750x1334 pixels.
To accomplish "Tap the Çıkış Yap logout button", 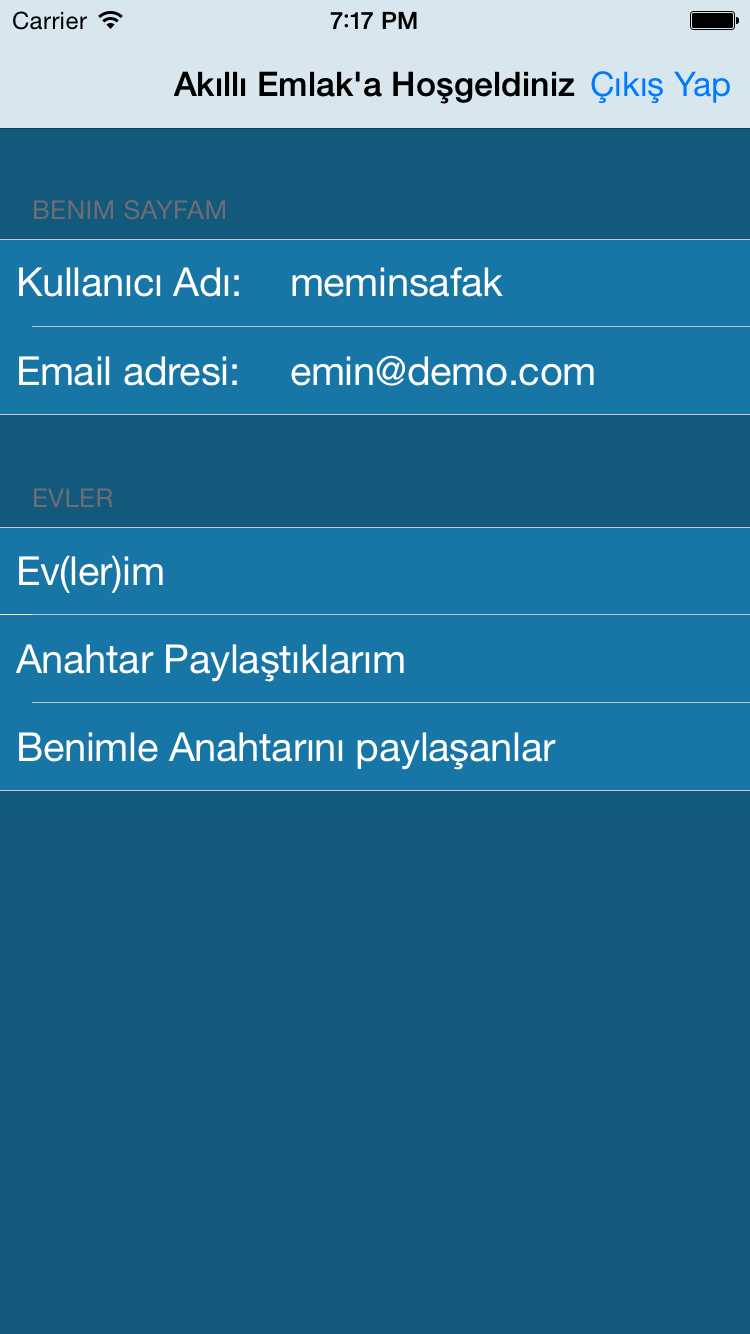I will click(660, 86).
